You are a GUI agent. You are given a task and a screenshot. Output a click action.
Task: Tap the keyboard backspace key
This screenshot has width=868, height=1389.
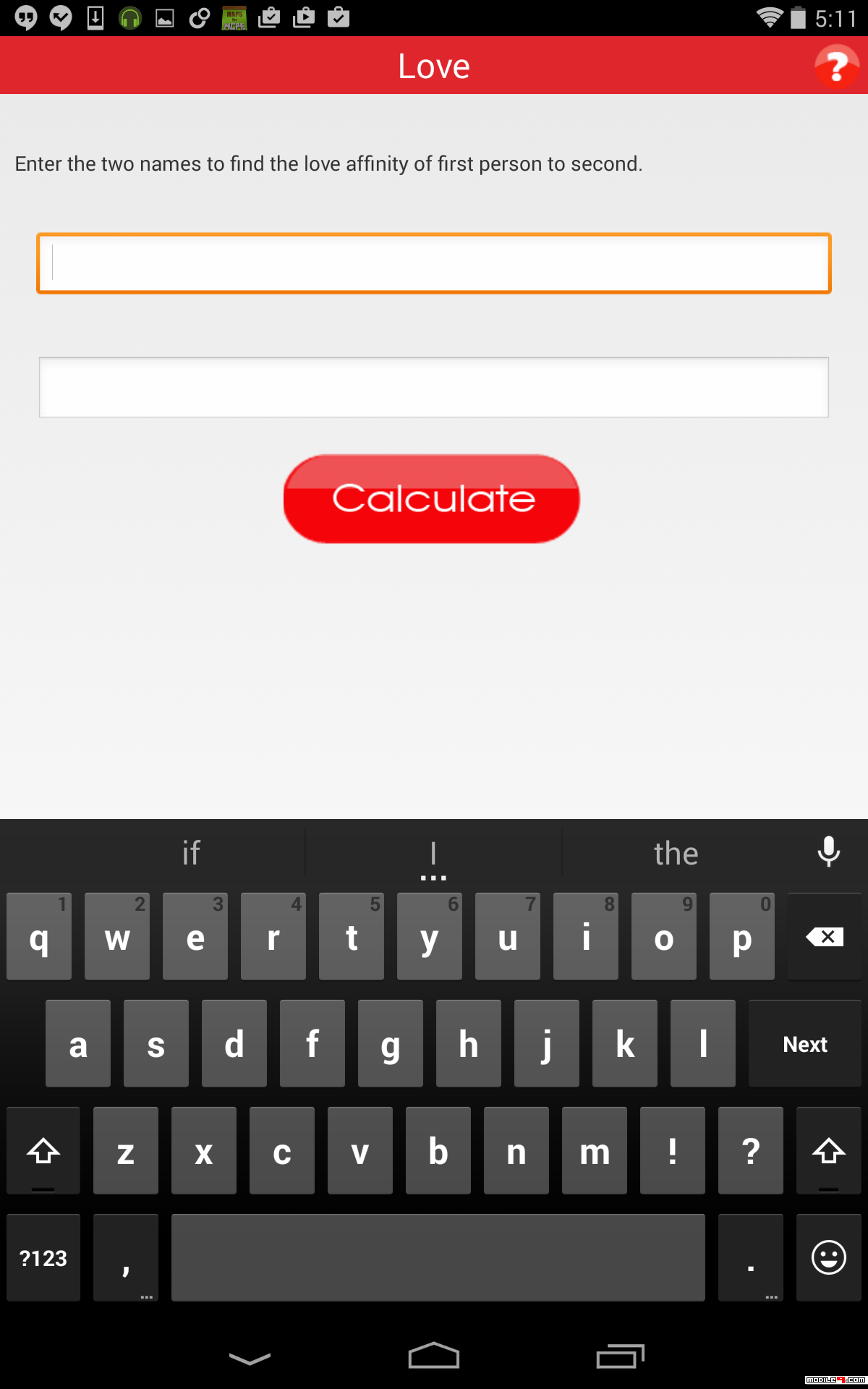(x=825, y=937)
